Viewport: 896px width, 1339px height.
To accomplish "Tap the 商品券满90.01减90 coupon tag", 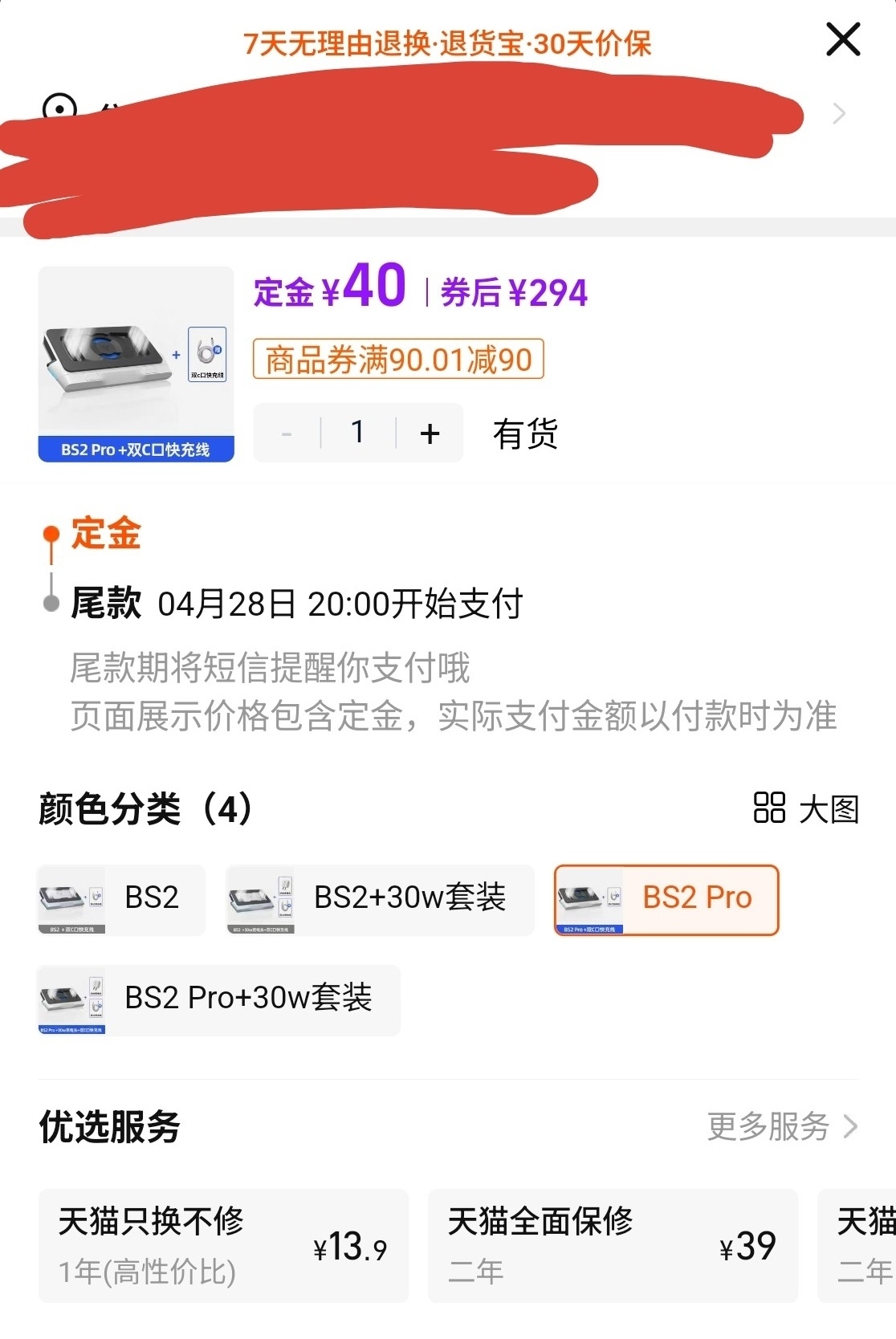I will [398, 359].
